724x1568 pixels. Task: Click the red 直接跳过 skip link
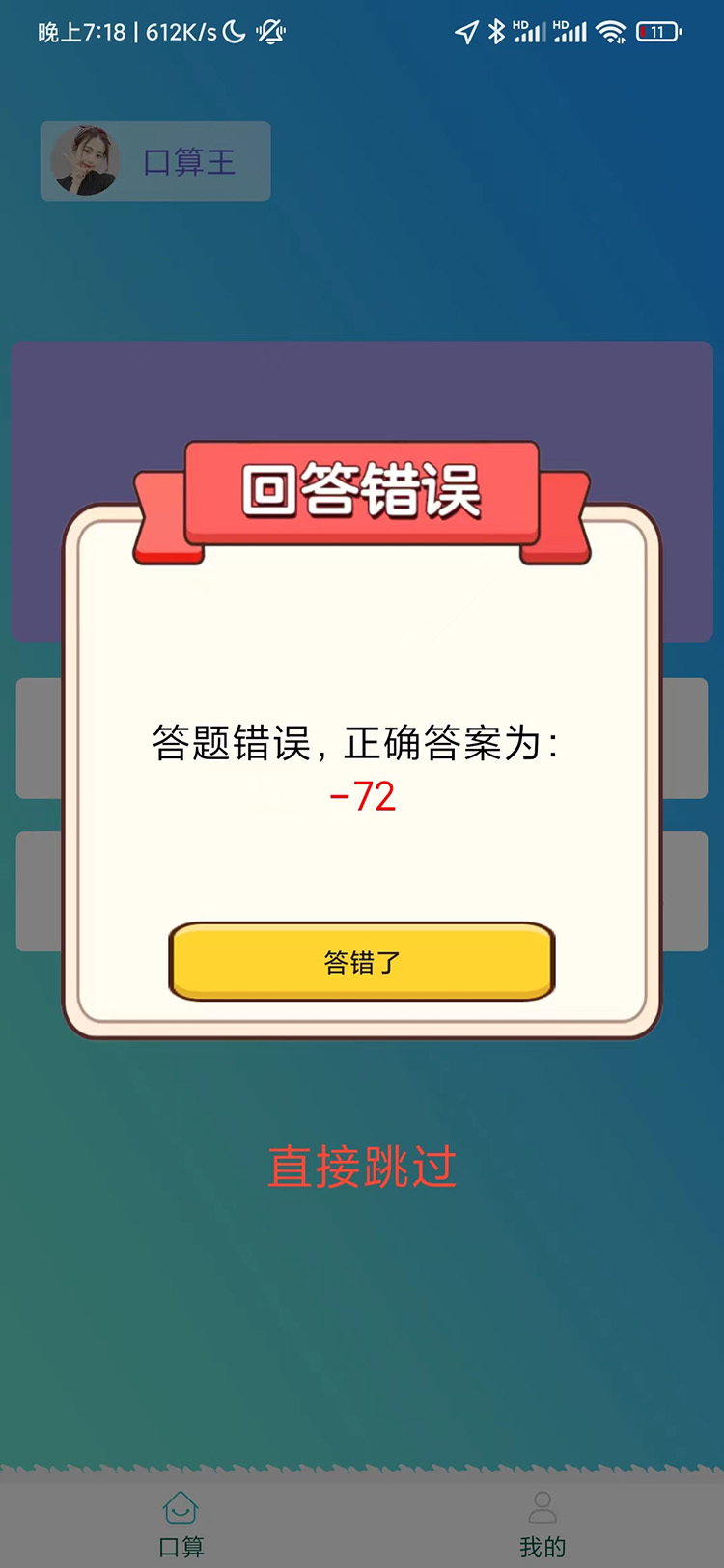point(361,1166)
